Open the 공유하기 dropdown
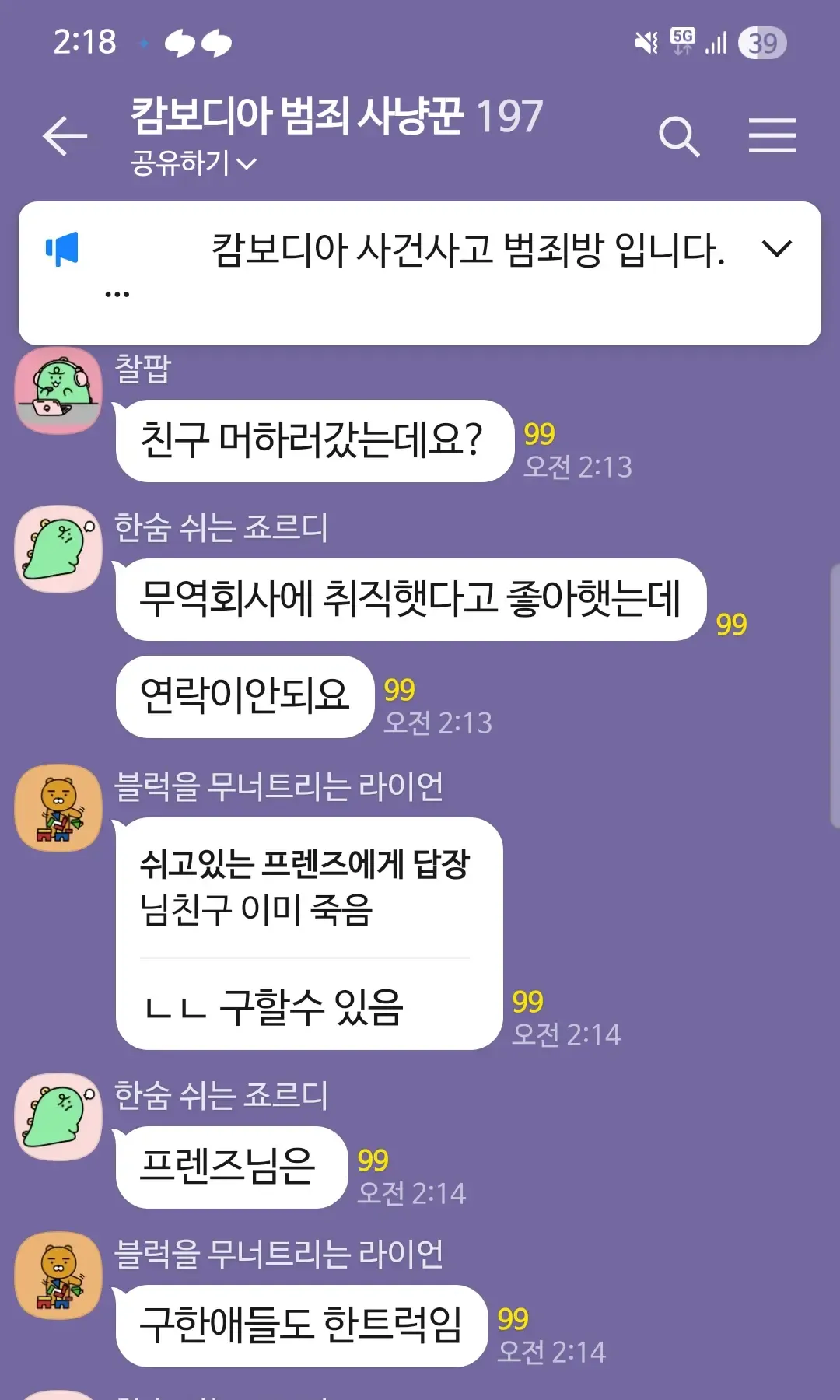 pyautogui.click(x=193, y=163)
